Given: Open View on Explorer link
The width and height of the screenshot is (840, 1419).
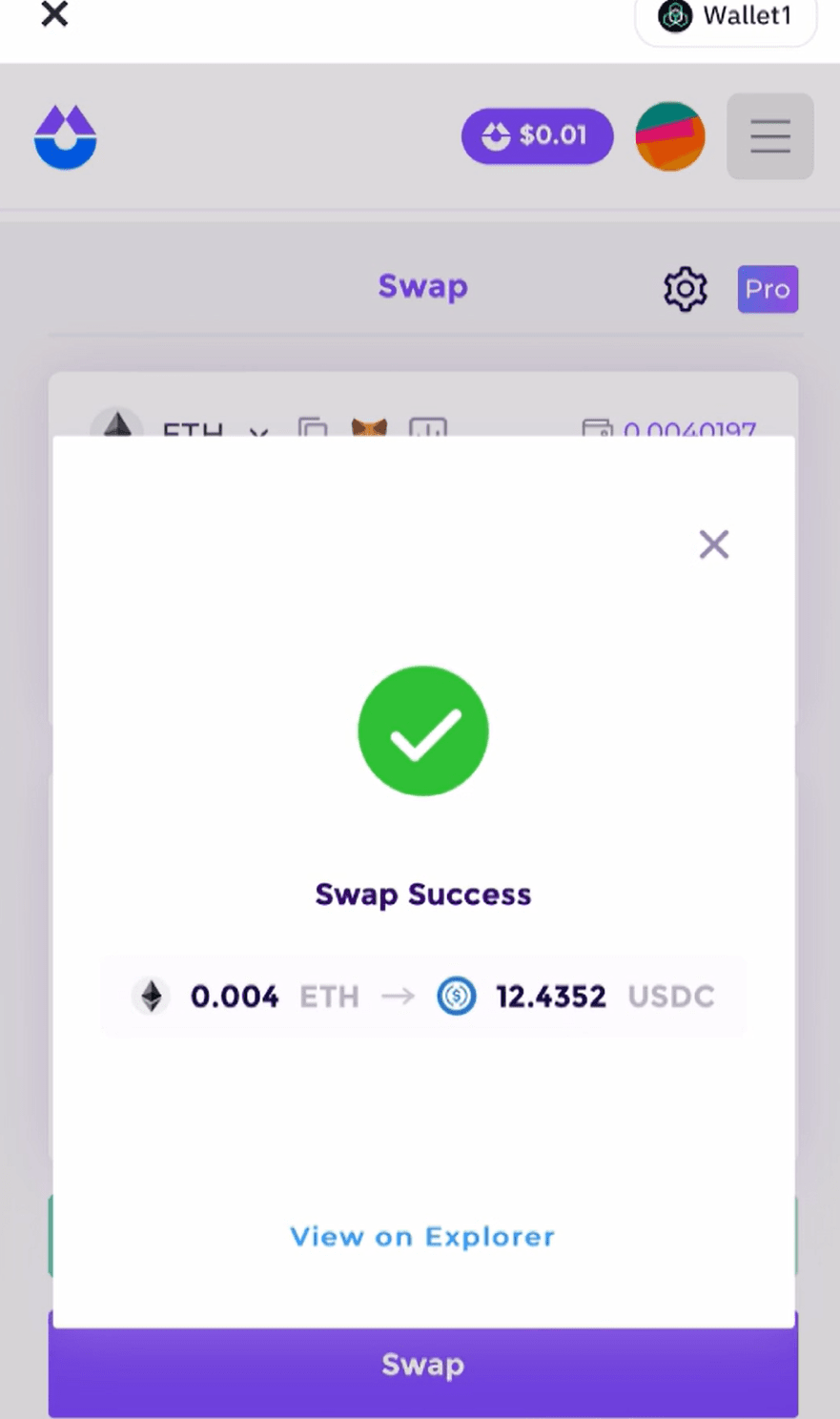Looking at the screenshot, I should tap(422, 1237).
